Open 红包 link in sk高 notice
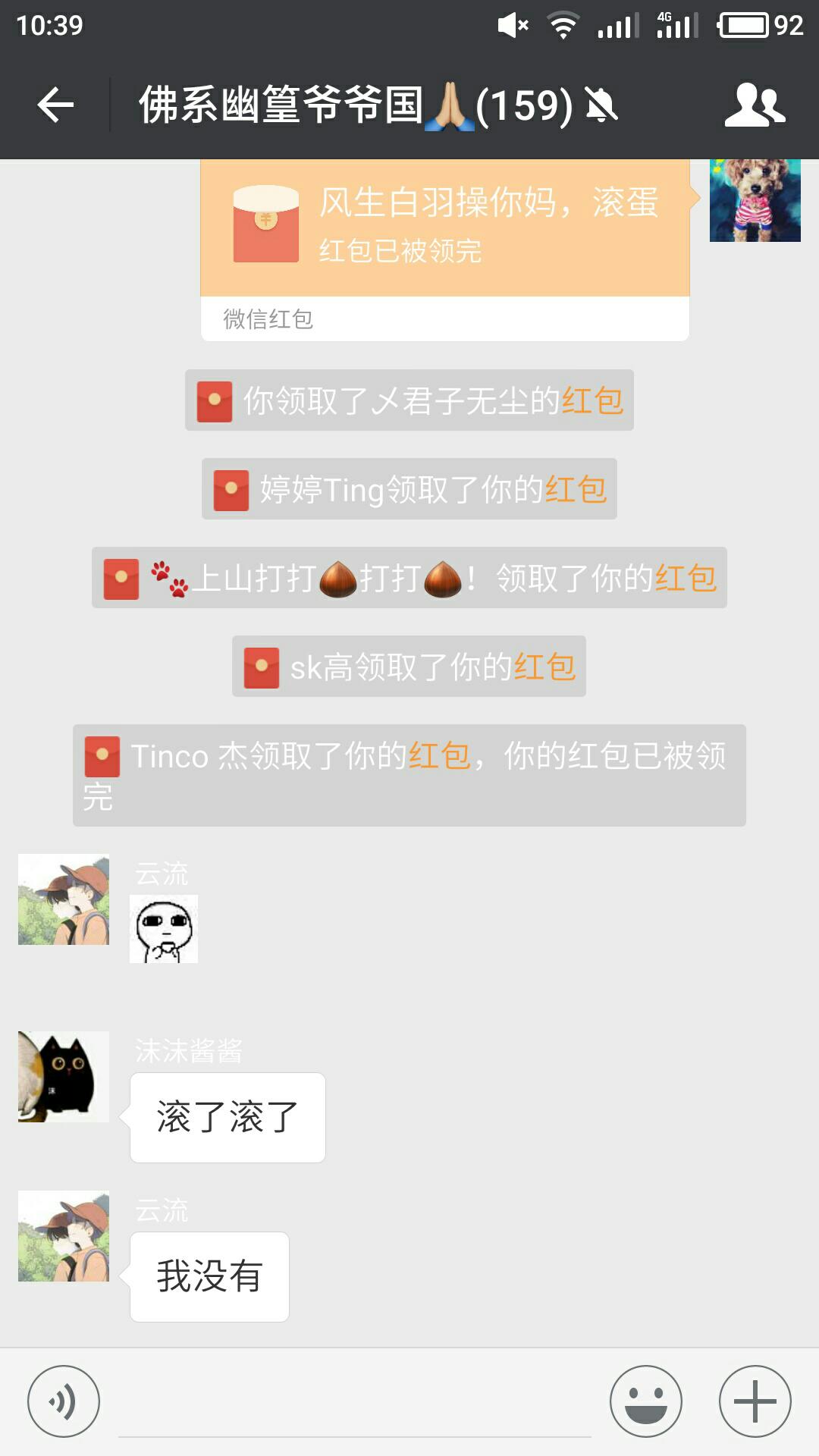 (x=544, y=667)
